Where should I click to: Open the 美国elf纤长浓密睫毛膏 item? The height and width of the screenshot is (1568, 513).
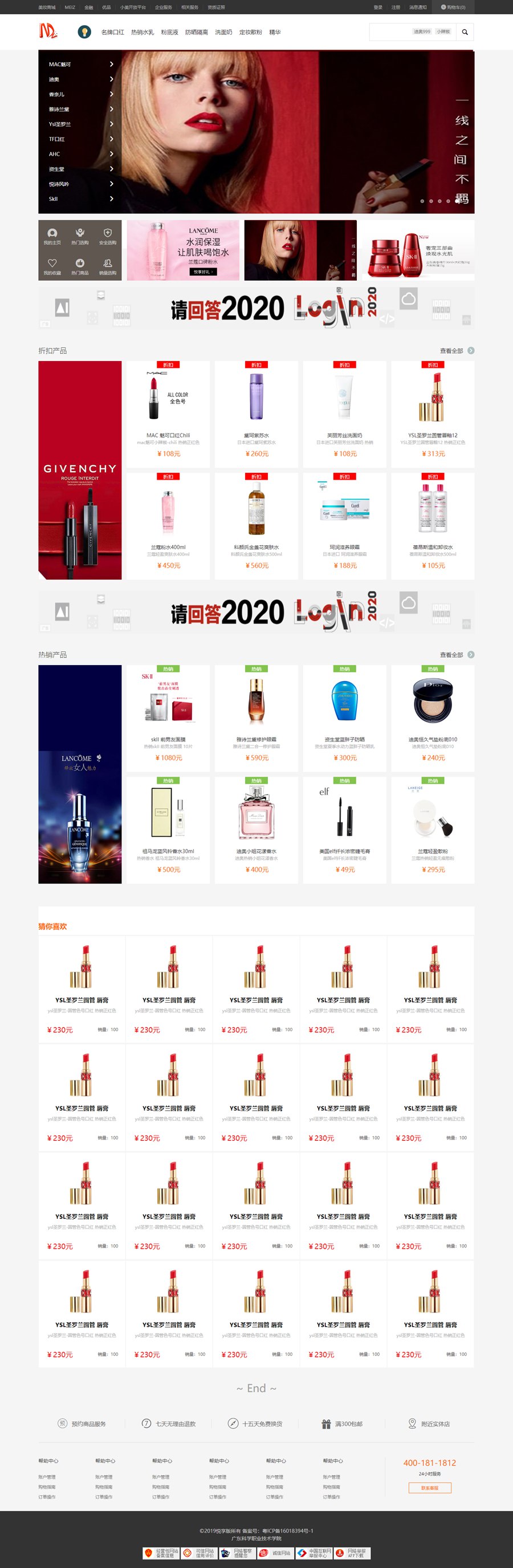point(344,830)
